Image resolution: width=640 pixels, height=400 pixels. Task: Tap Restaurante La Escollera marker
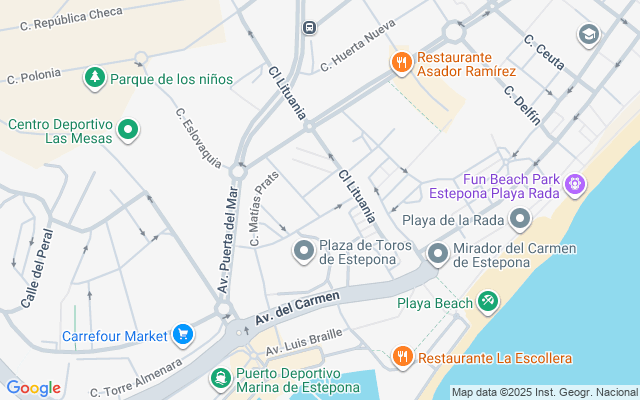(402, 356)
